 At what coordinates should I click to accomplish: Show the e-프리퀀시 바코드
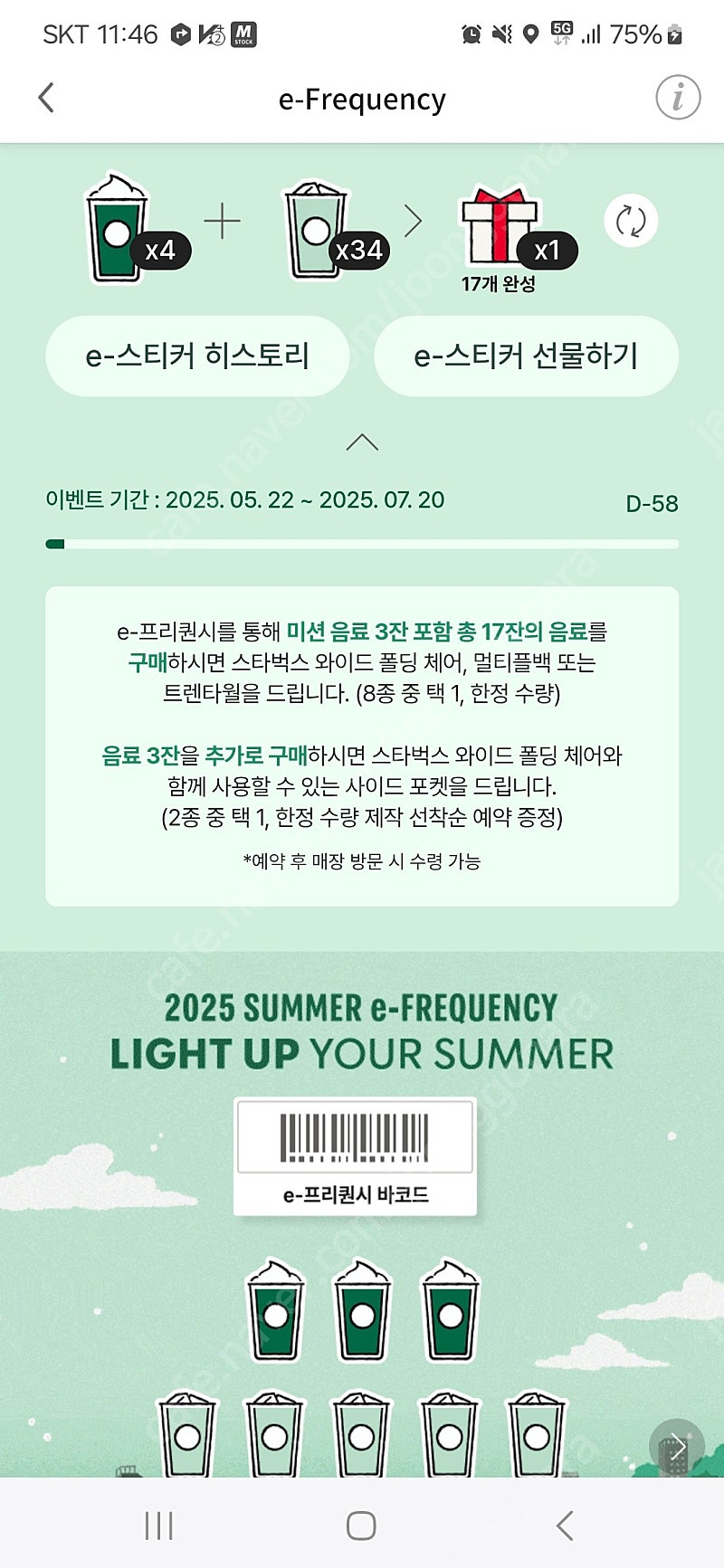(355, 1157)
